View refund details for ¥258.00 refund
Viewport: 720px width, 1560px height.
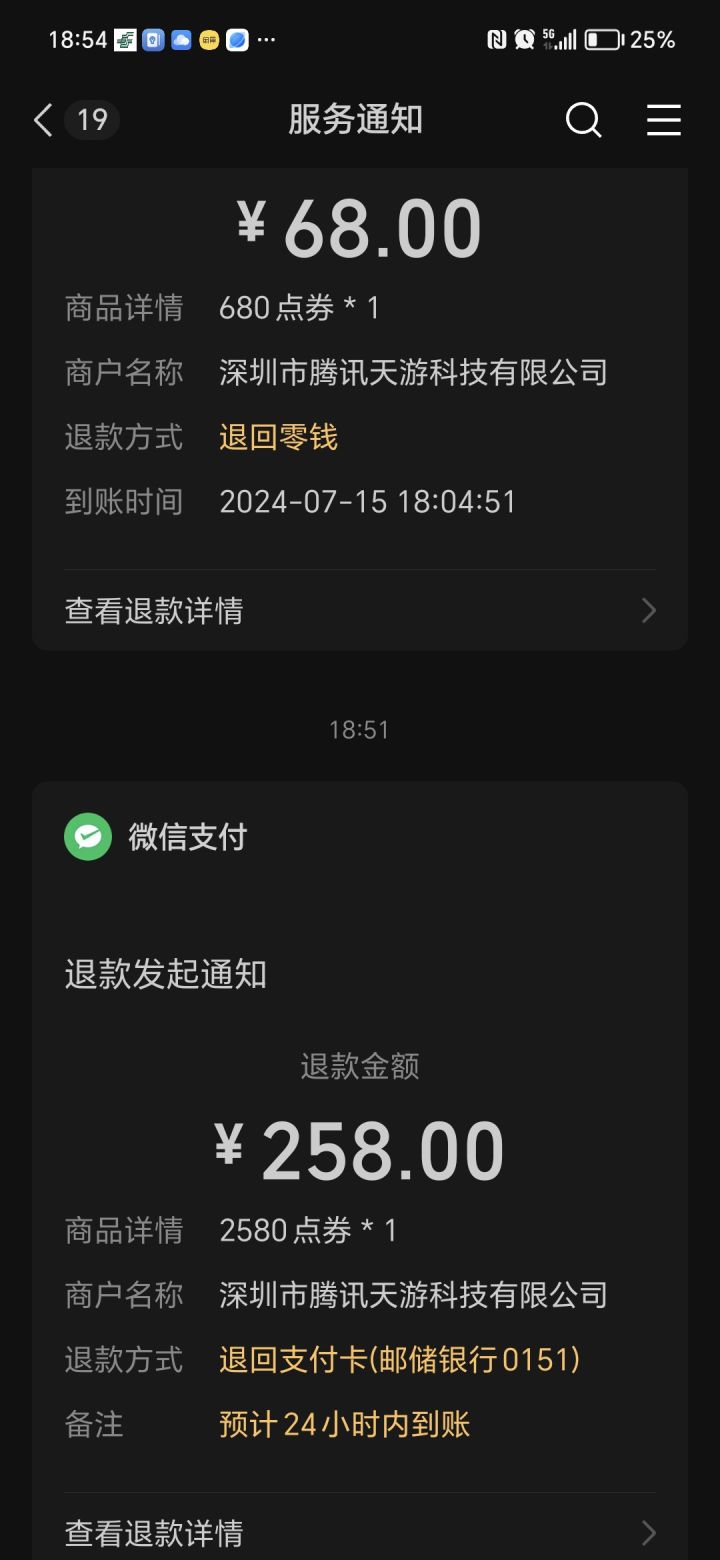tap(360, 1532)
